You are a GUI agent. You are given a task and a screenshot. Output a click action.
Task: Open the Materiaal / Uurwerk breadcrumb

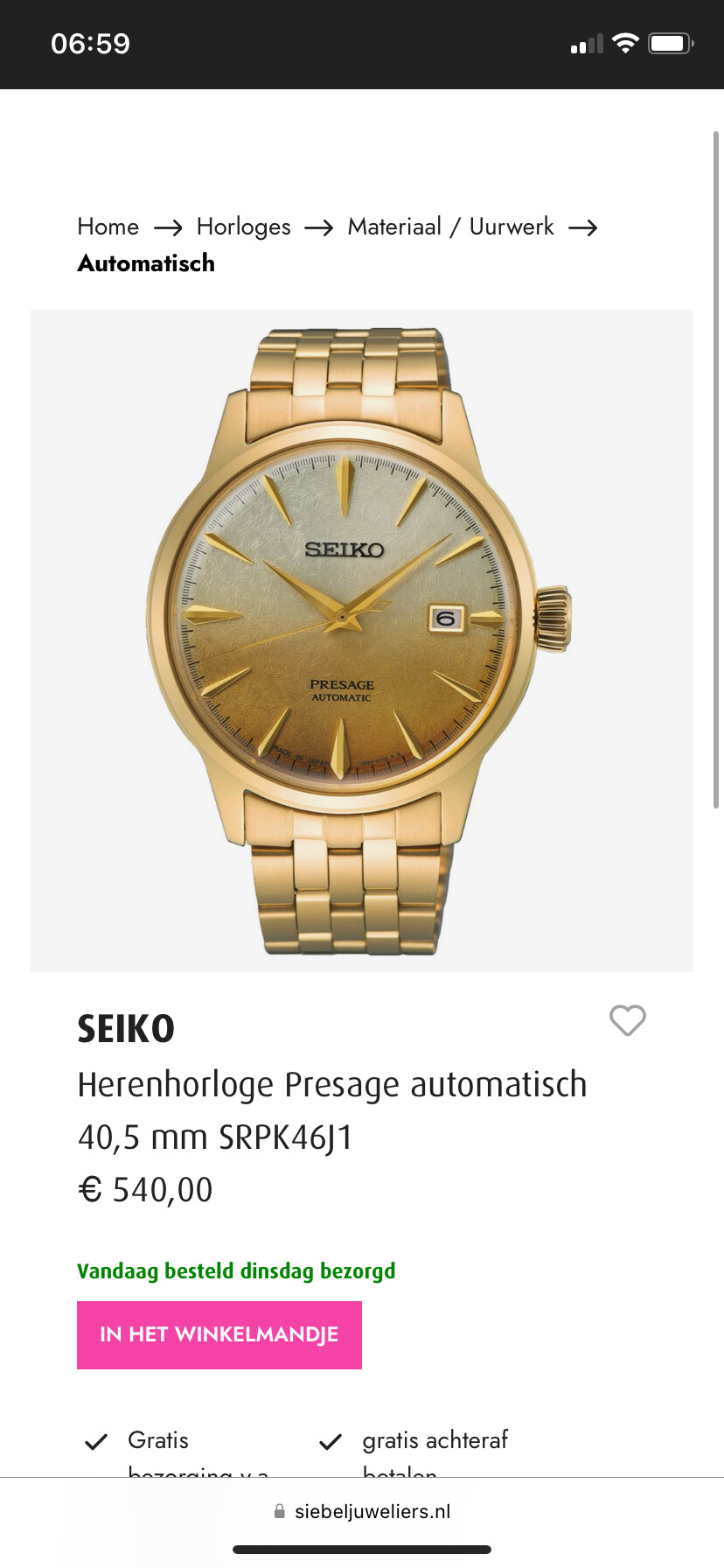coord(450,227)
